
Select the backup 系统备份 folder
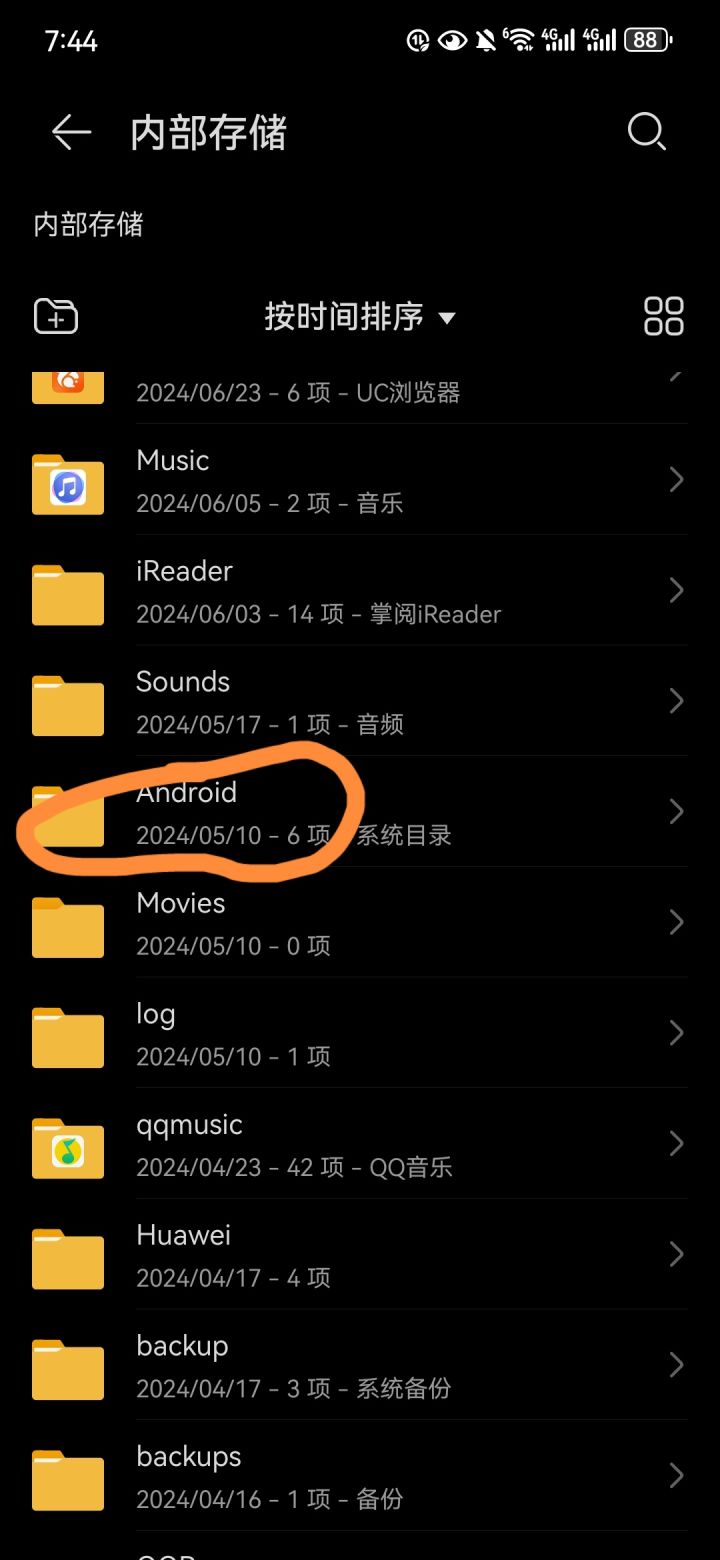[300, 1365]
